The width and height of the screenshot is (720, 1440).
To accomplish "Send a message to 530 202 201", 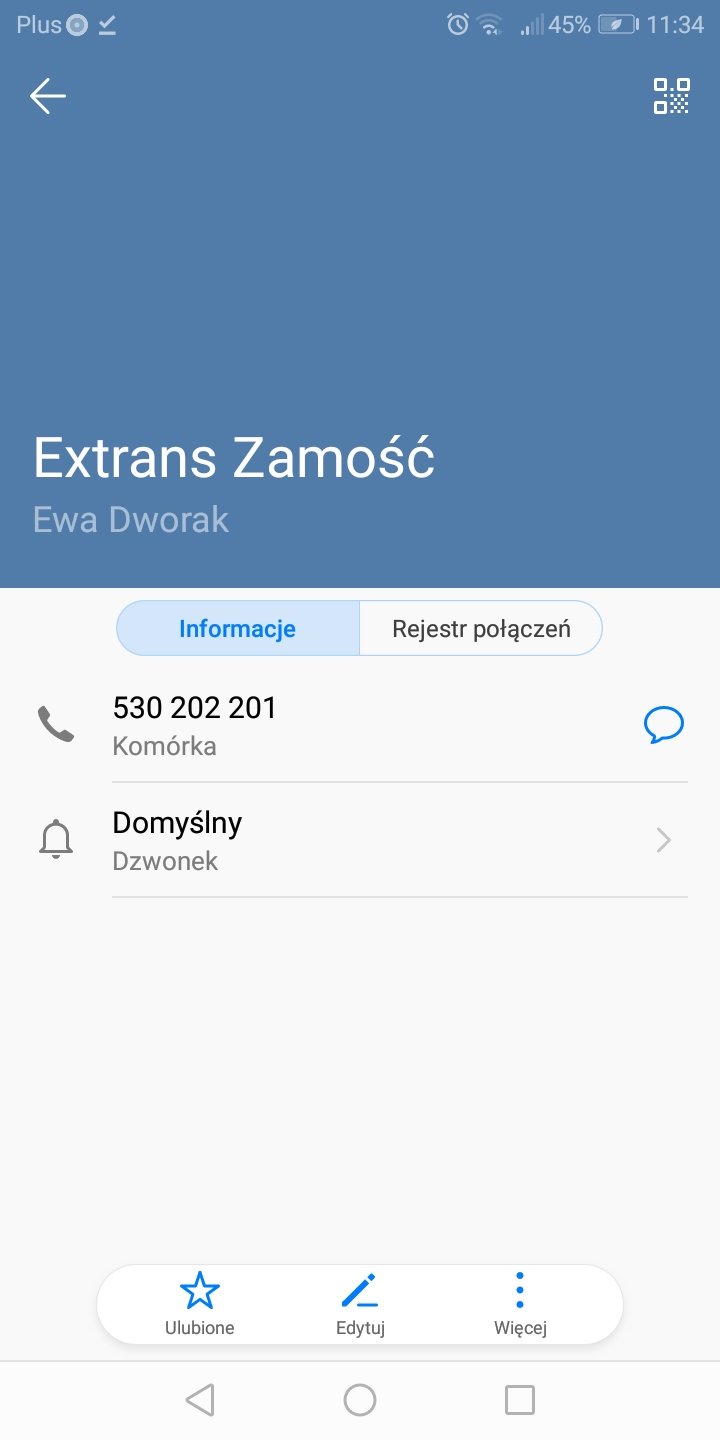I will tap(664, 725).
